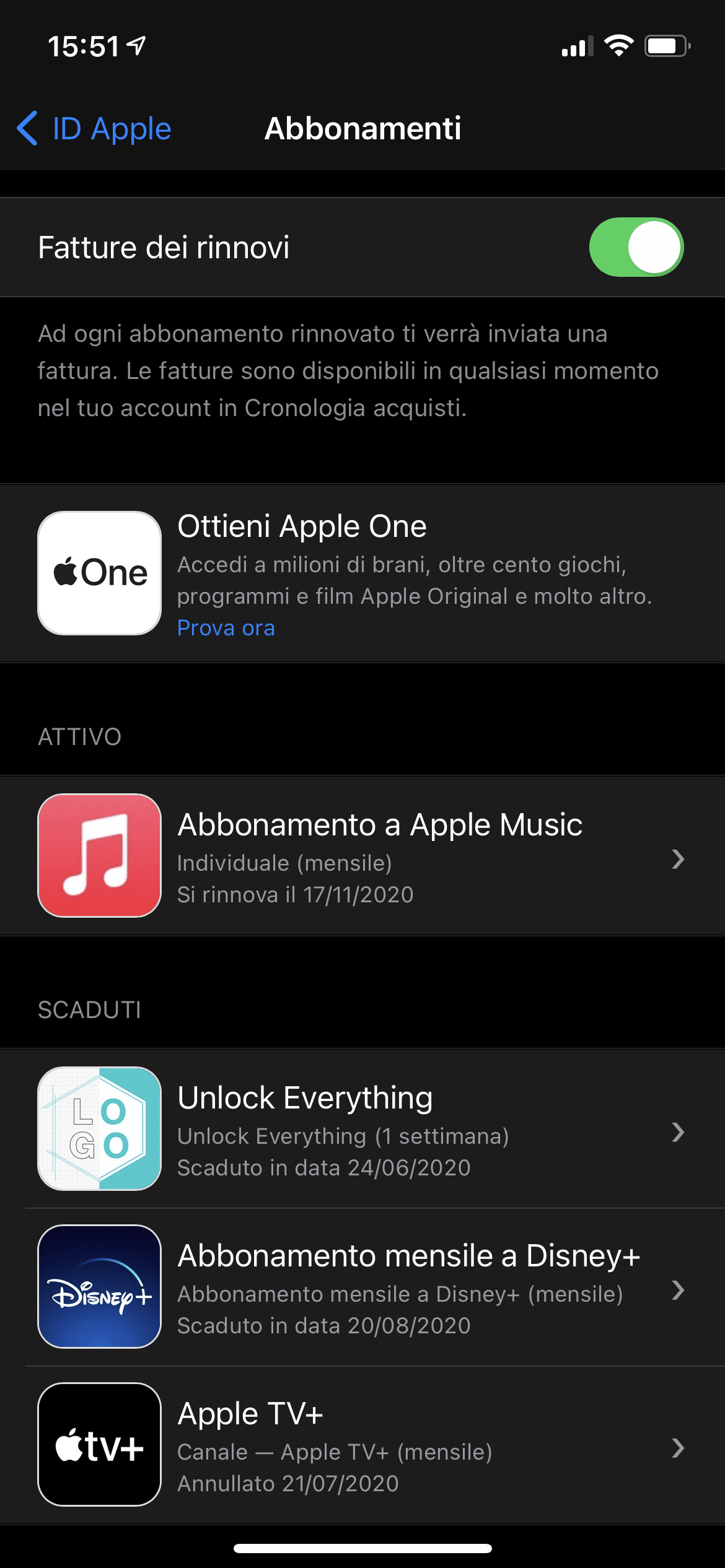Open the Apple Music subscription
Image resolution: width=725 pixels, height=1568 pixels.
[362, 856]
